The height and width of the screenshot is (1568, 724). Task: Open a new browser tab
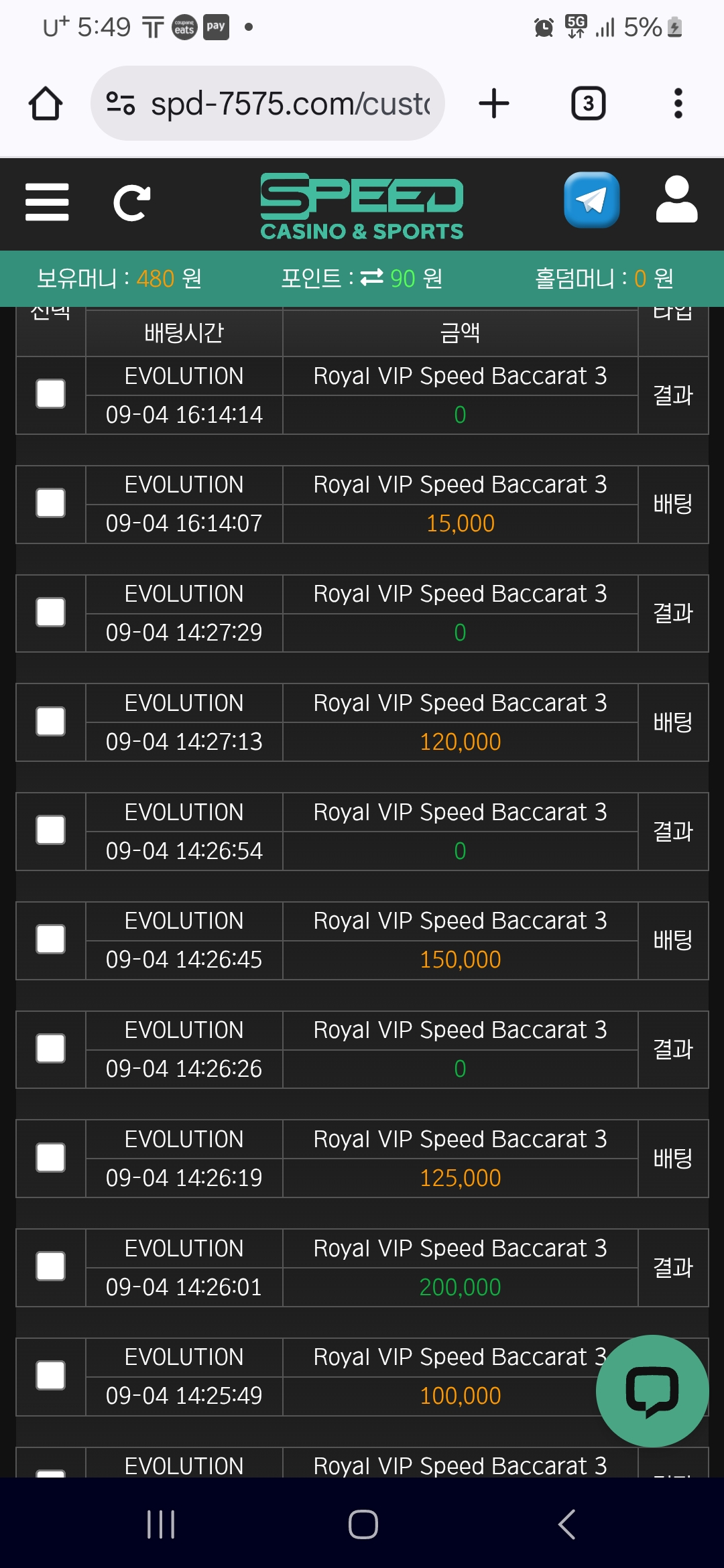tap(494, 104)
